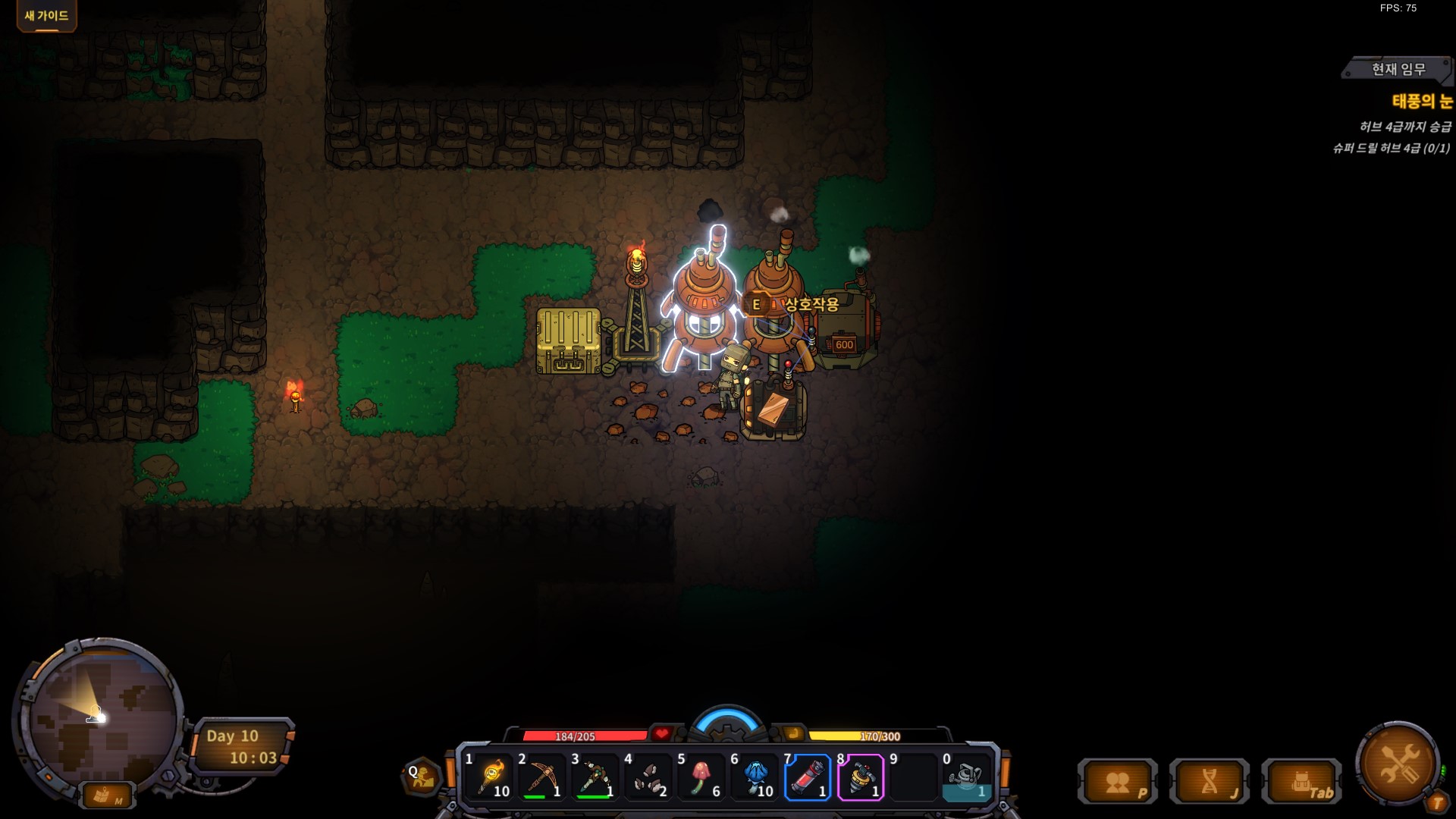Interact with the machine via 상호작용 prompt

pyautogui.click(x=798, y=305)
